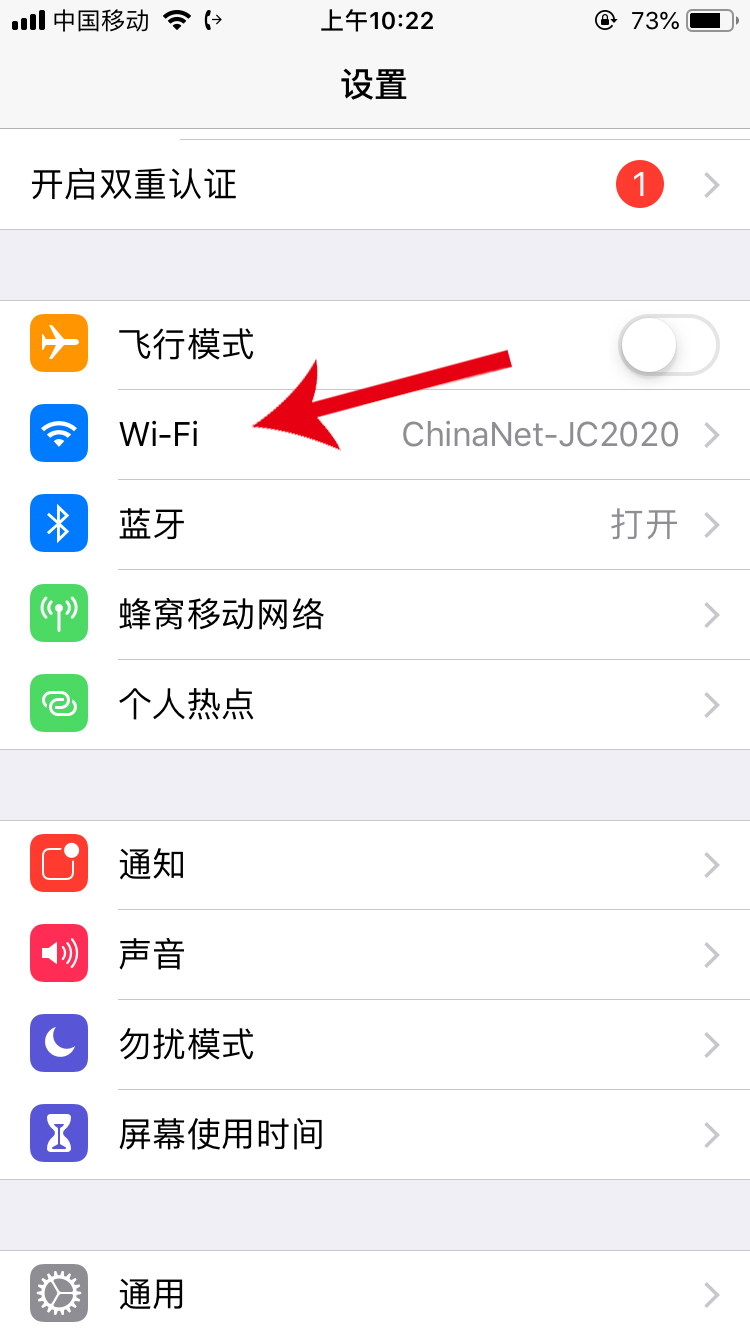The height and width of the screenshot is (1334, 750).
Task: Open 屏幕使用时间 settings
Action: coord(375,1135)
